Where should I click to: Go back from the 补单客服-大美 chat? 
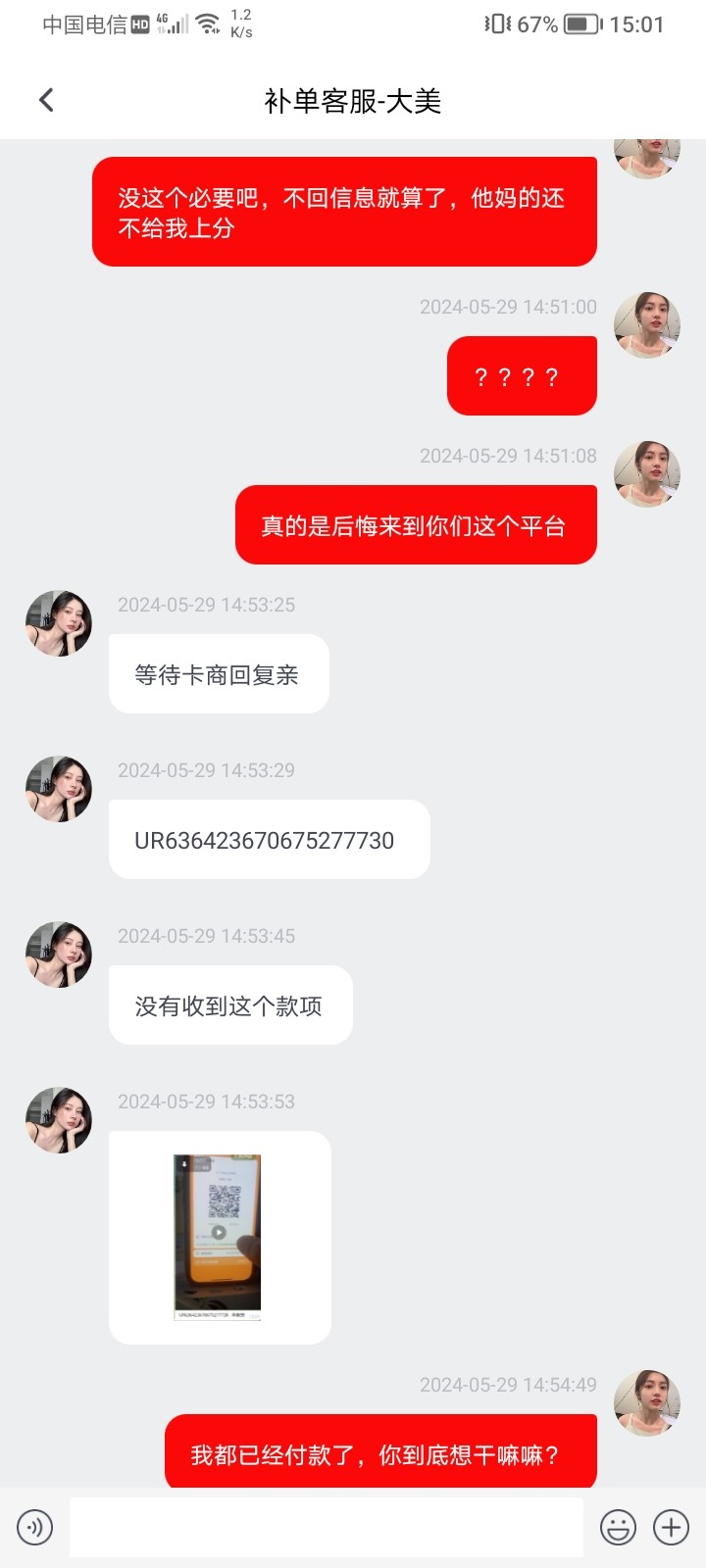tap(46, 100)
